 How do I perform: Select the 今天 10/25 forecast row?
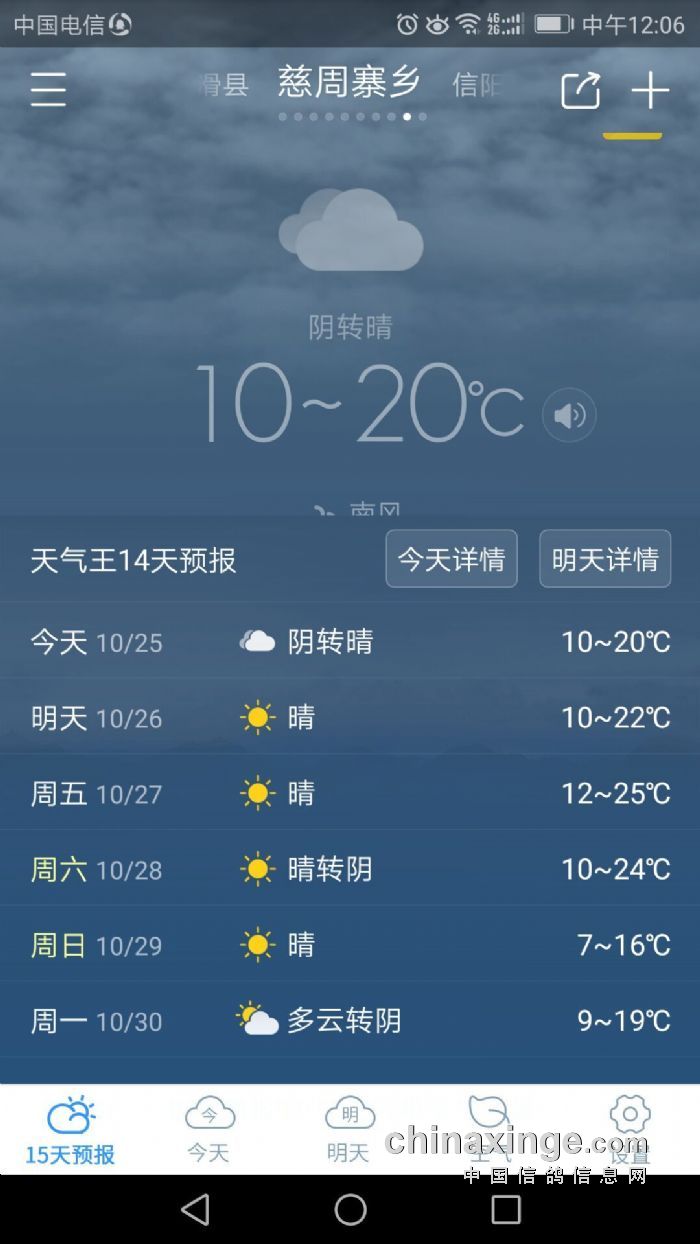(350, 641)
